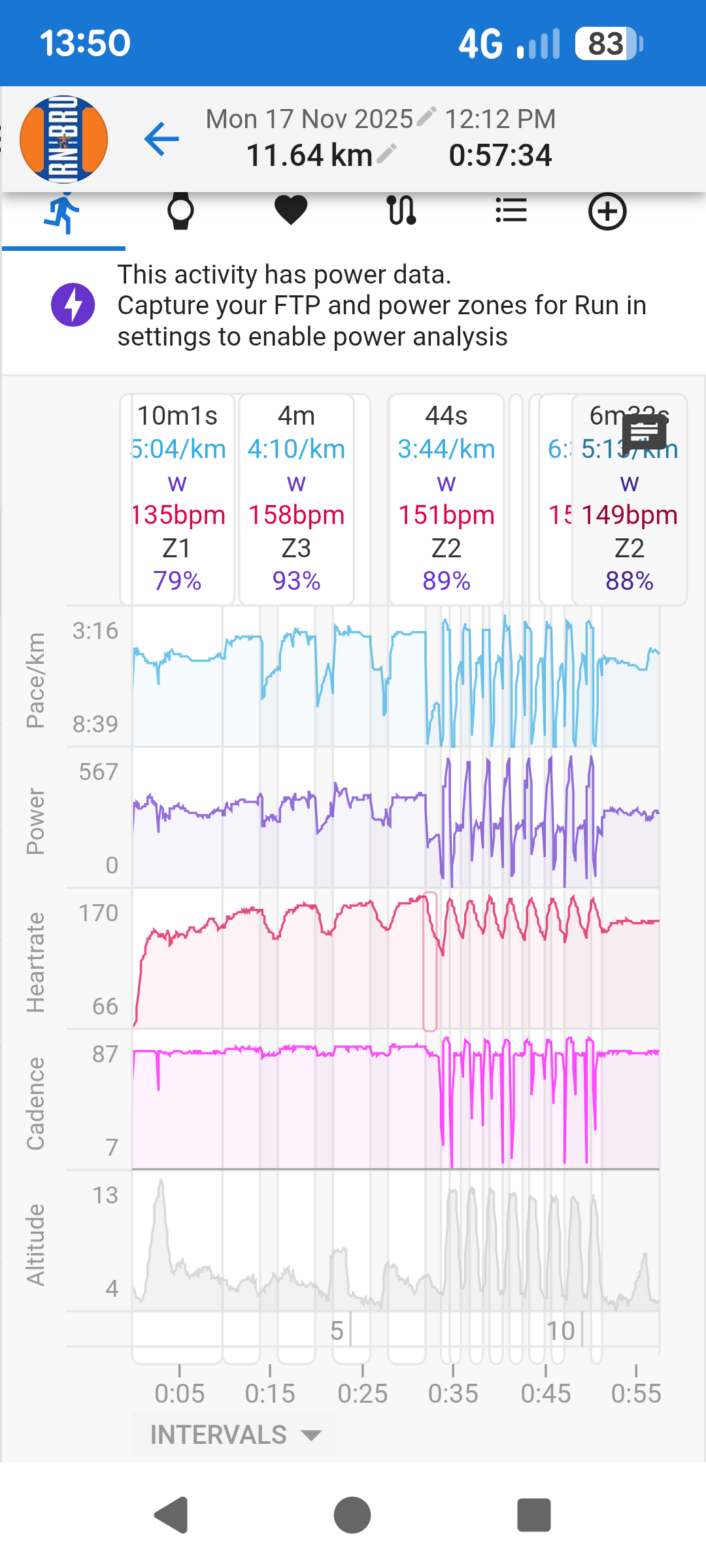Tap the system home button

tap(352, 1514)
